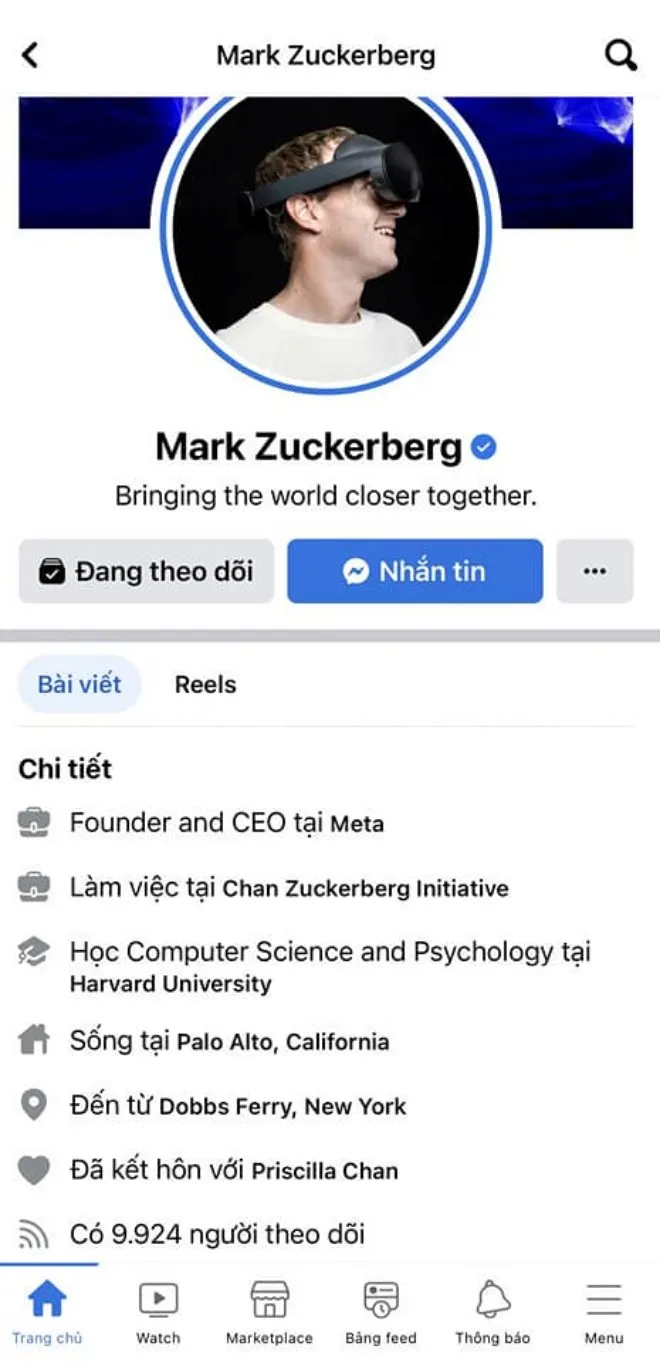Select the Bài viết tab

[x=79, y=684]
